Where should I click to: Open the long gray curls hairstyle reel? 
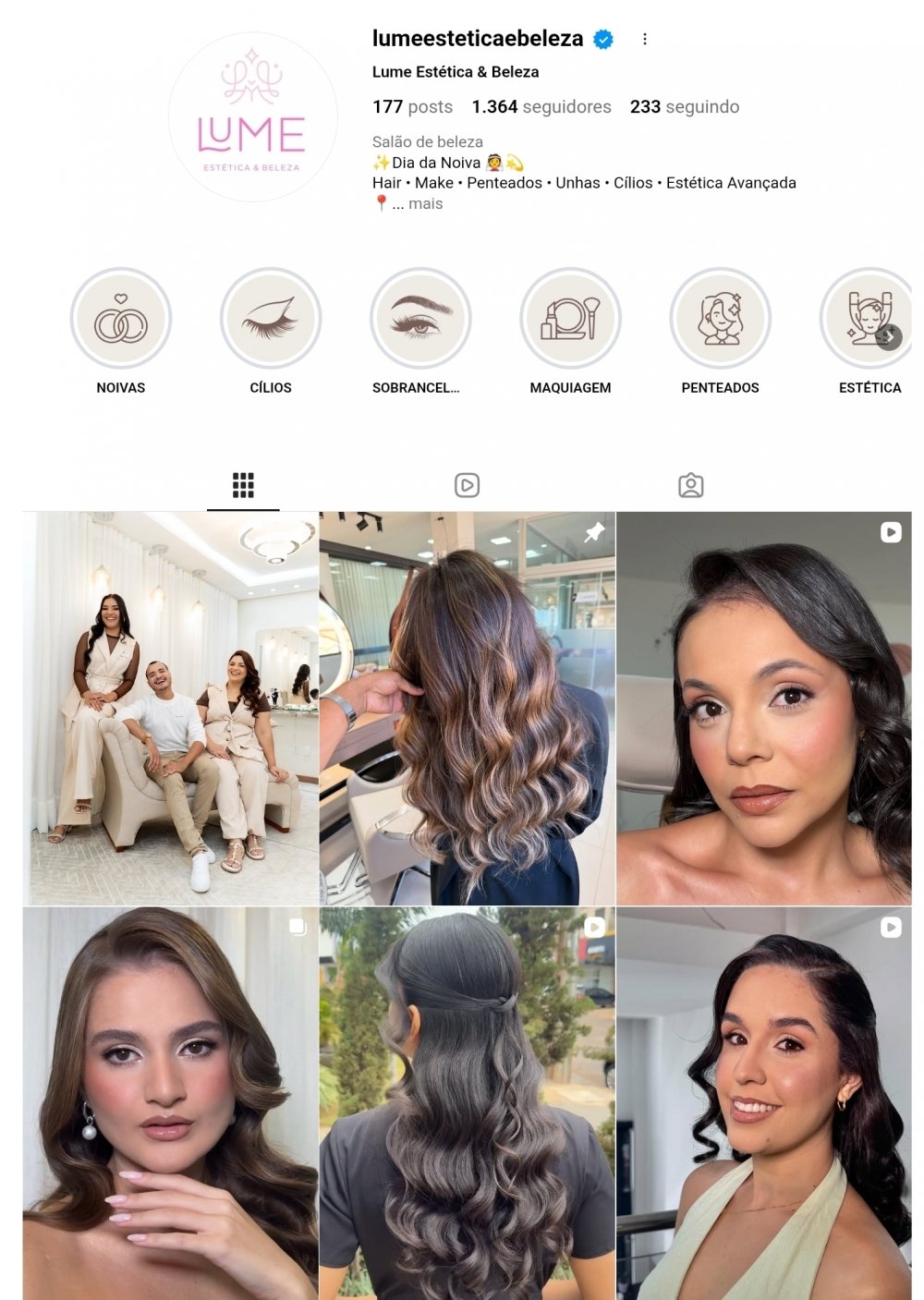tap(467, 1103)
